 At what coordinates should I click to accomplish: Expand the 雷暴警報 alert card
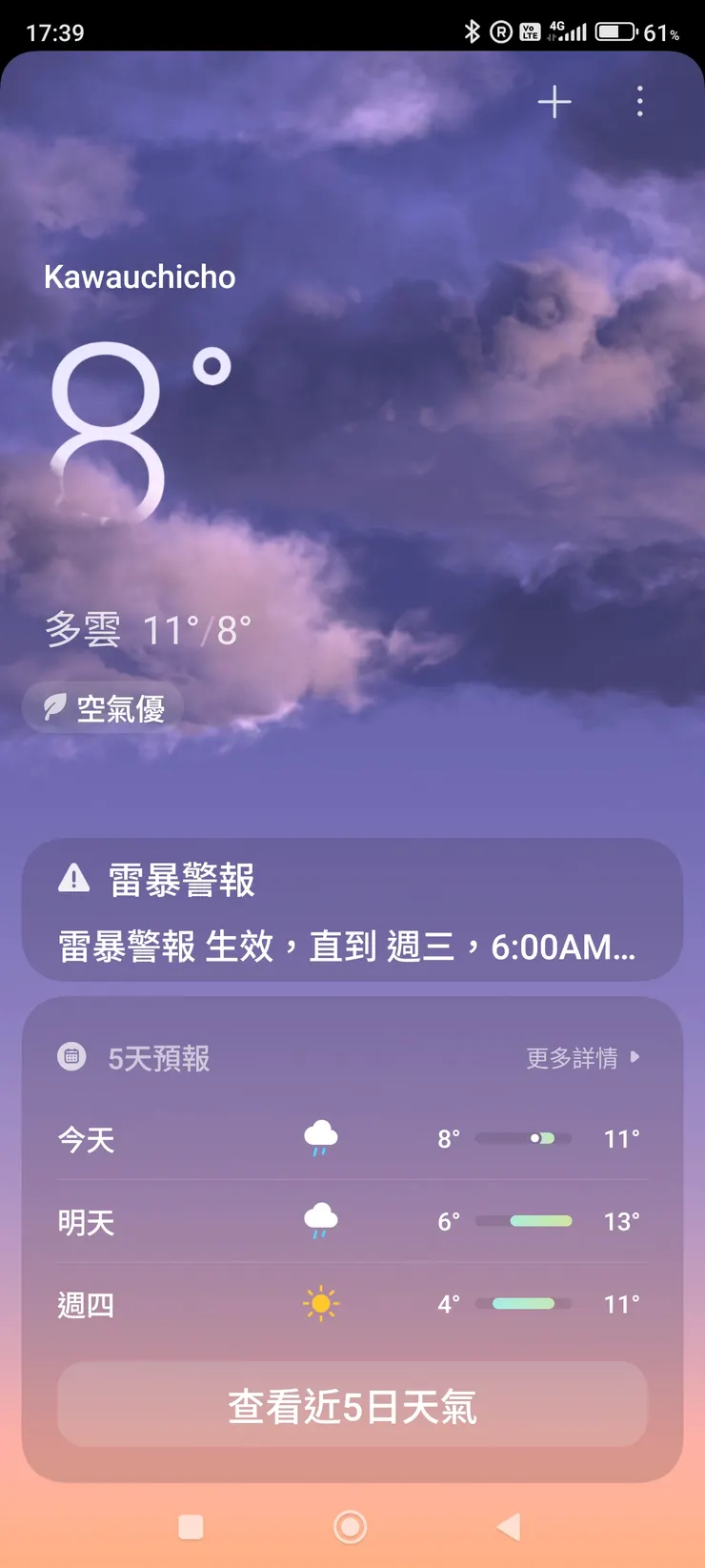(352, 910)
